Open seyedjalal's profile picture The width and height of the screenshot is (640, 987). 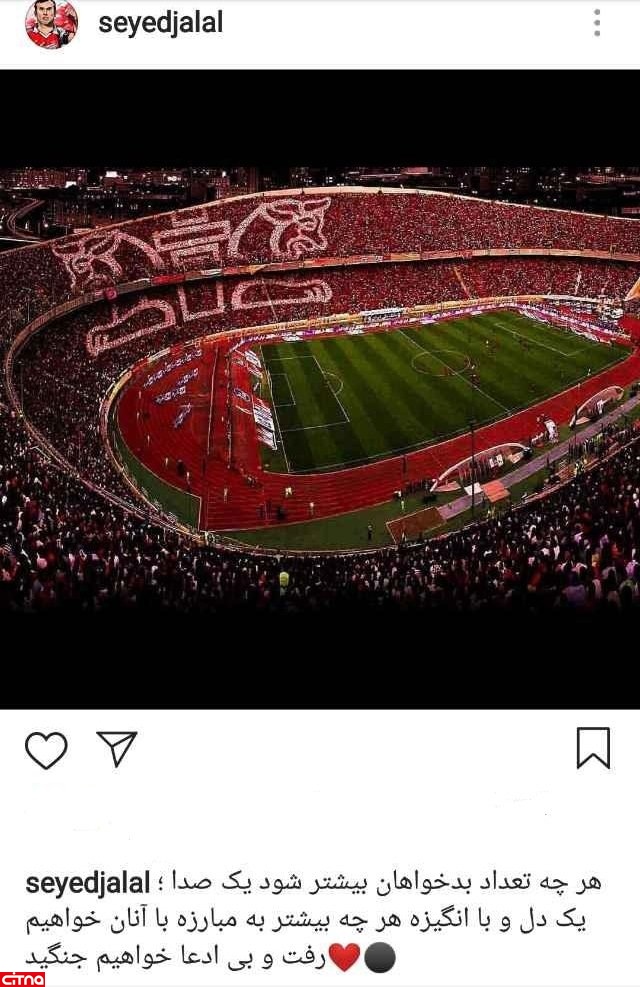[50, 24]
